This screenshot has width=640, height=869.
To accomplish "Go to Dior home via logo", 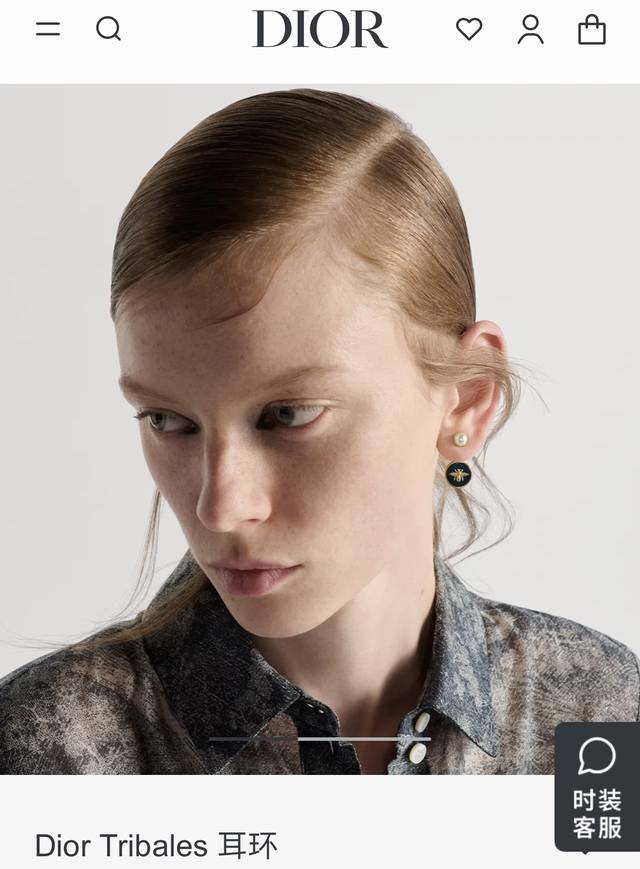I will pyautogui.click(x=320, y=29).
